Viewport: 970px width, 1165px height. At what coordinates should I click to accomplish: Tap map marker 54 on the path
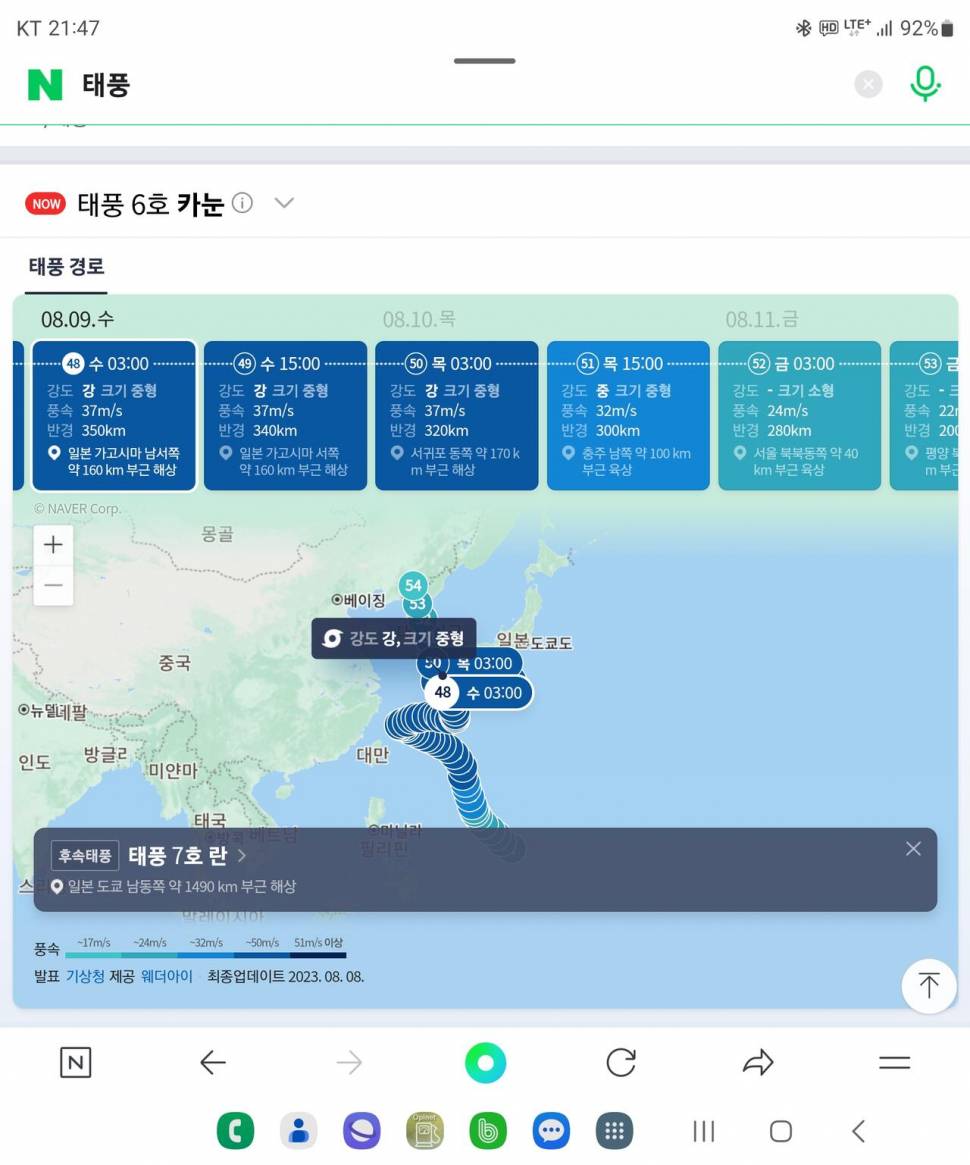(413, 585)
